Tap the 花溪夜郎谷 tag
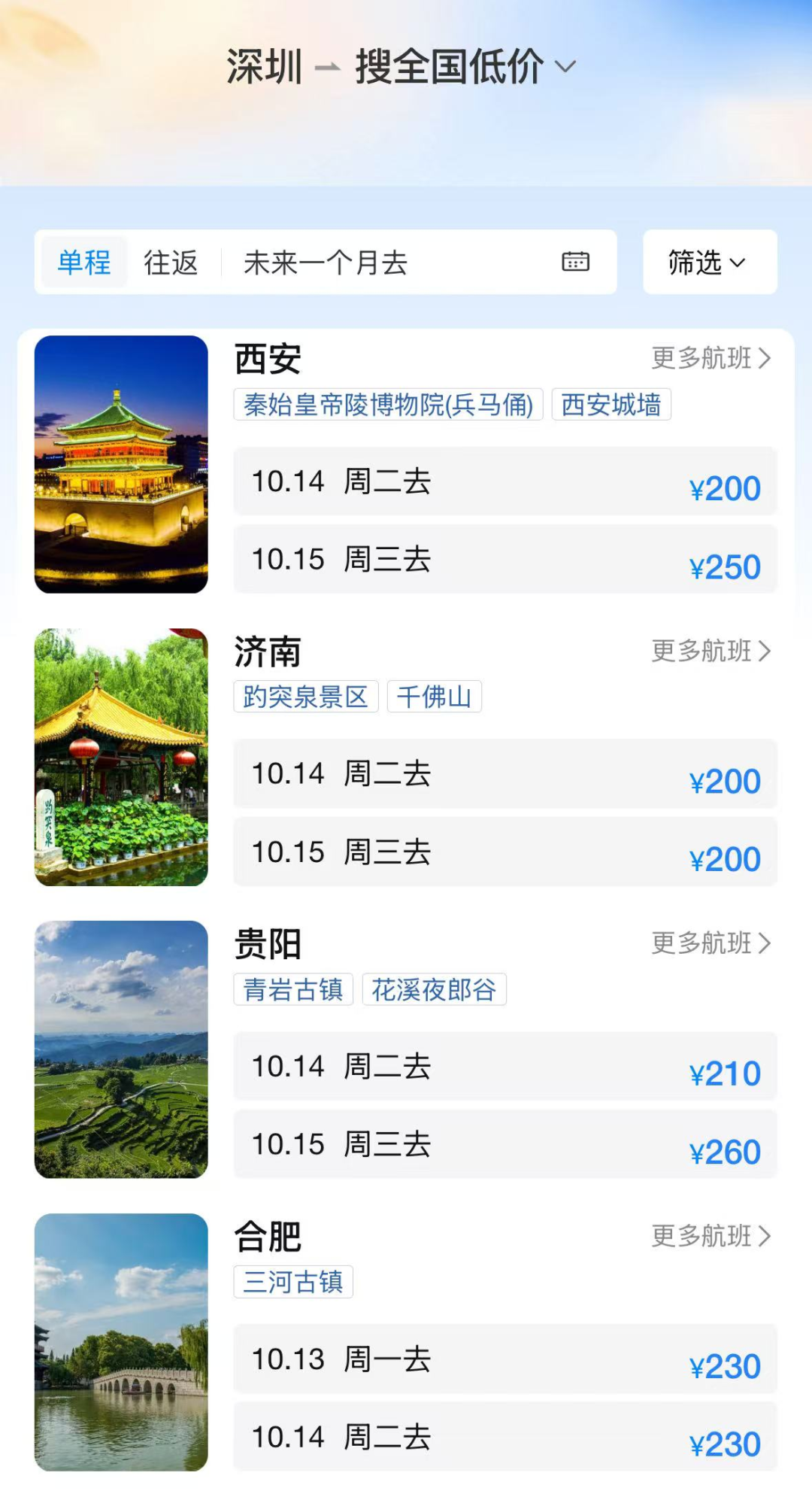812x1494 pixels. [x=434, y=989]
